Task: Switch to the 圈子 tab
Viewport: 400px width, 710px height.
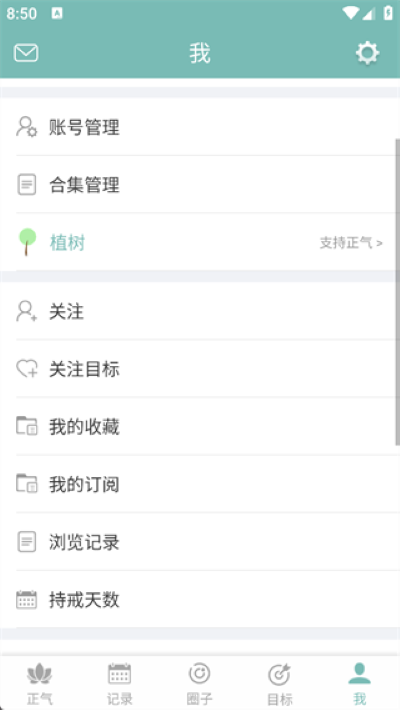Action: click(200, 683)
